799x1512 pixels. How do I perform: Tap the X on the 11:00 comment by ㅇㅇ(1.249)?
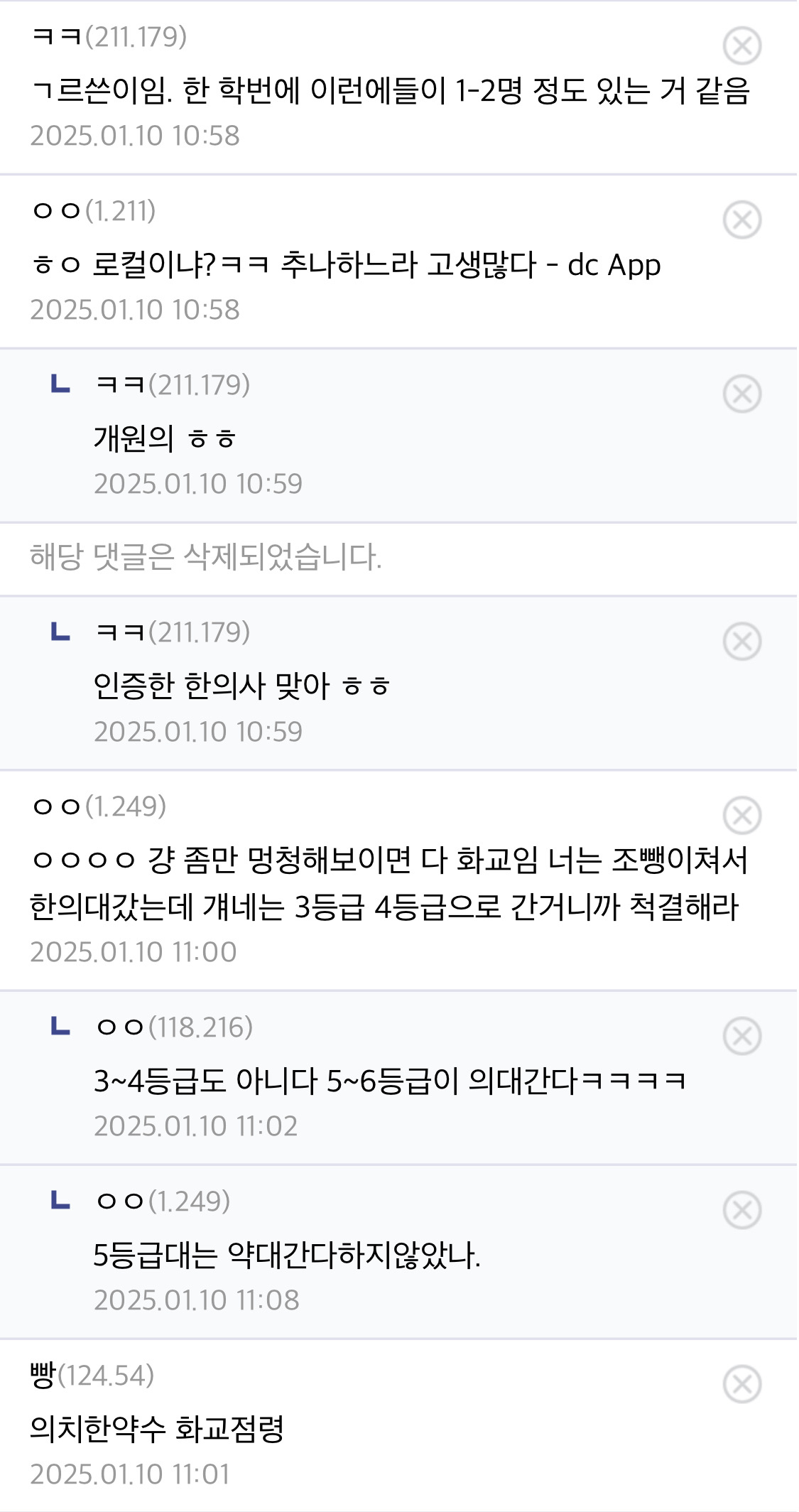pyautogui.click(x=742, y=816)
